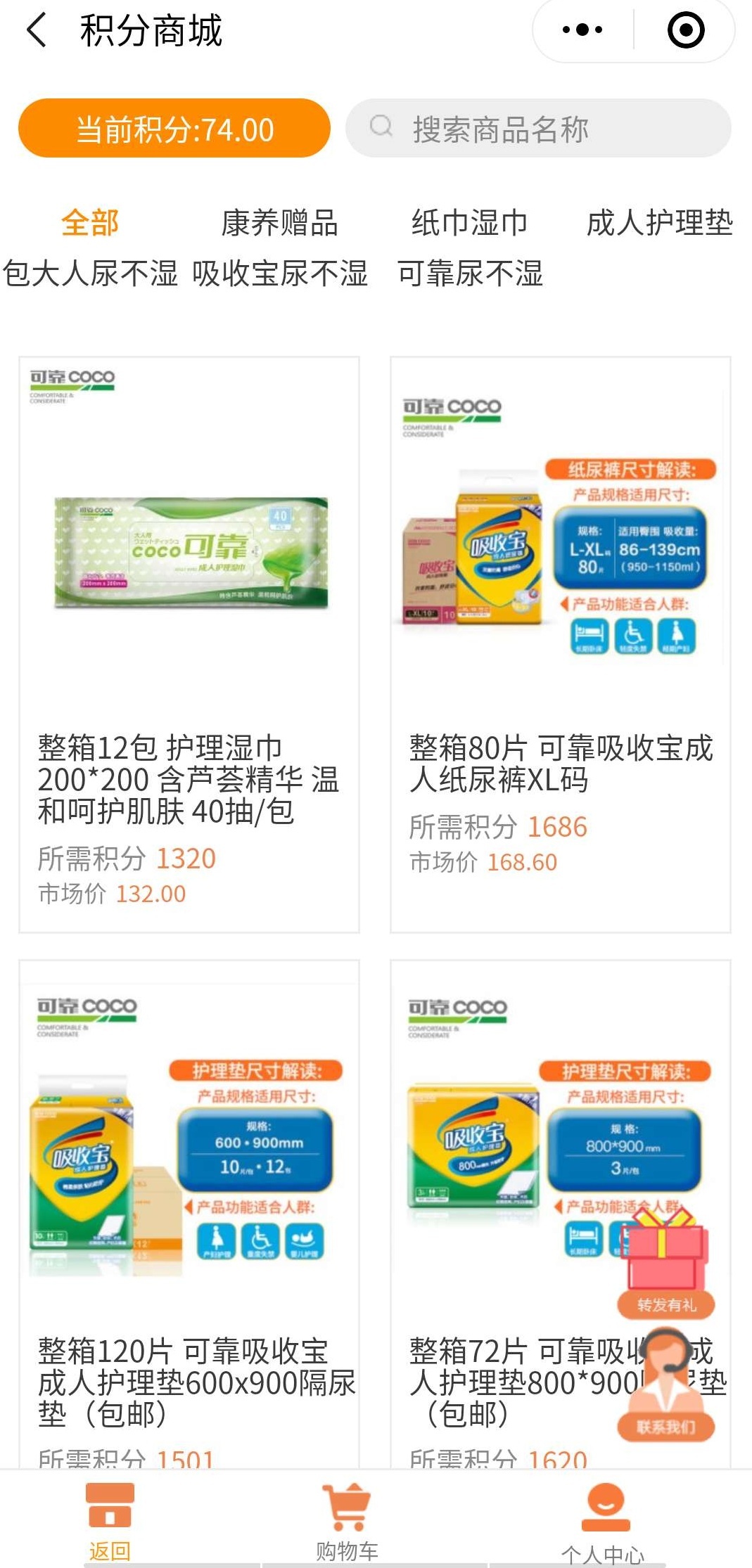Viewport: 752px width, 1568px height.
Task: Tap the 当前积分 points button
Action: pos(174,129)
